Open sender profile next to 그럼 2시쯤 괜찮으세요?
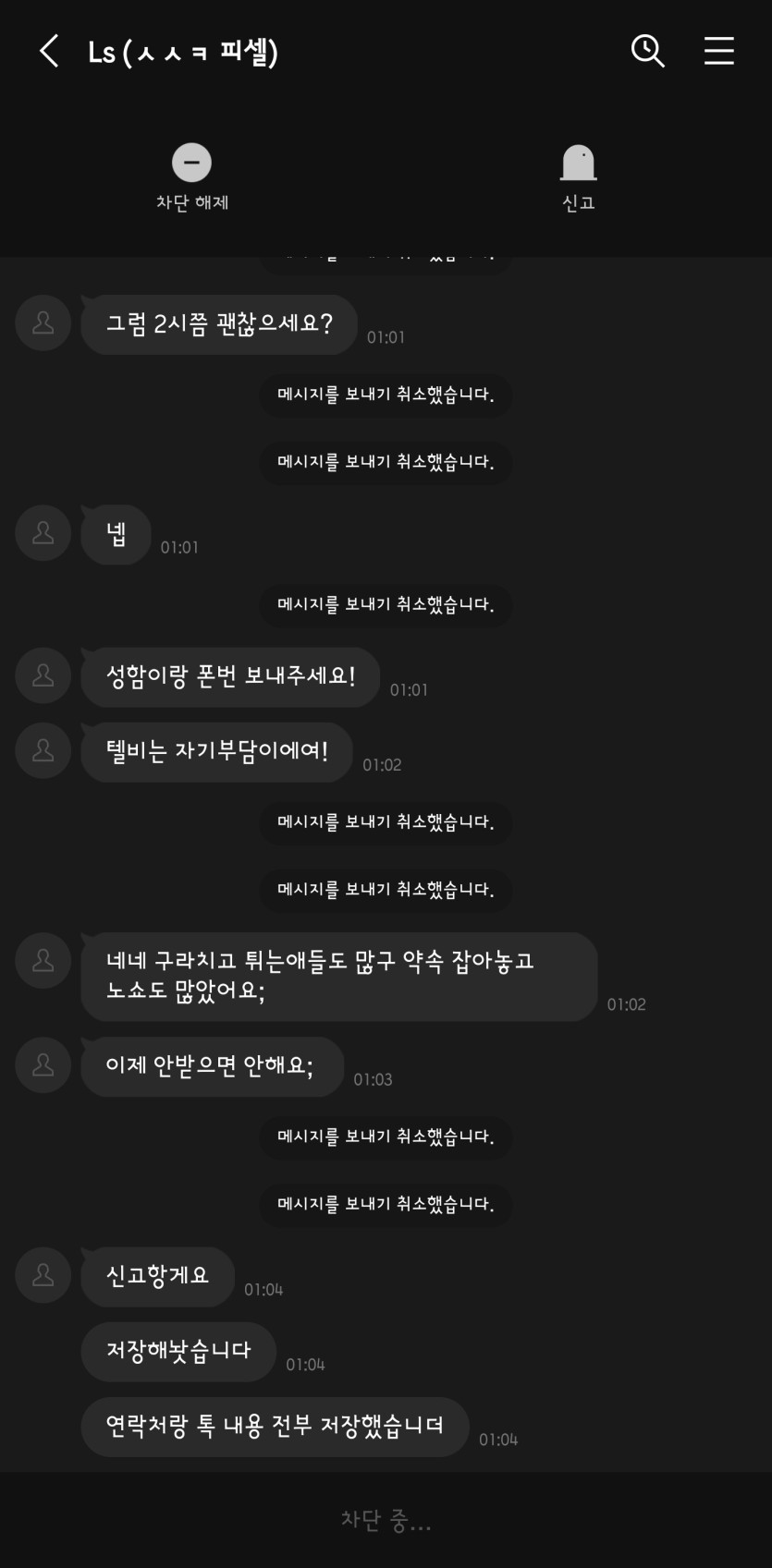772x1568 pixels. click(43, 323)
